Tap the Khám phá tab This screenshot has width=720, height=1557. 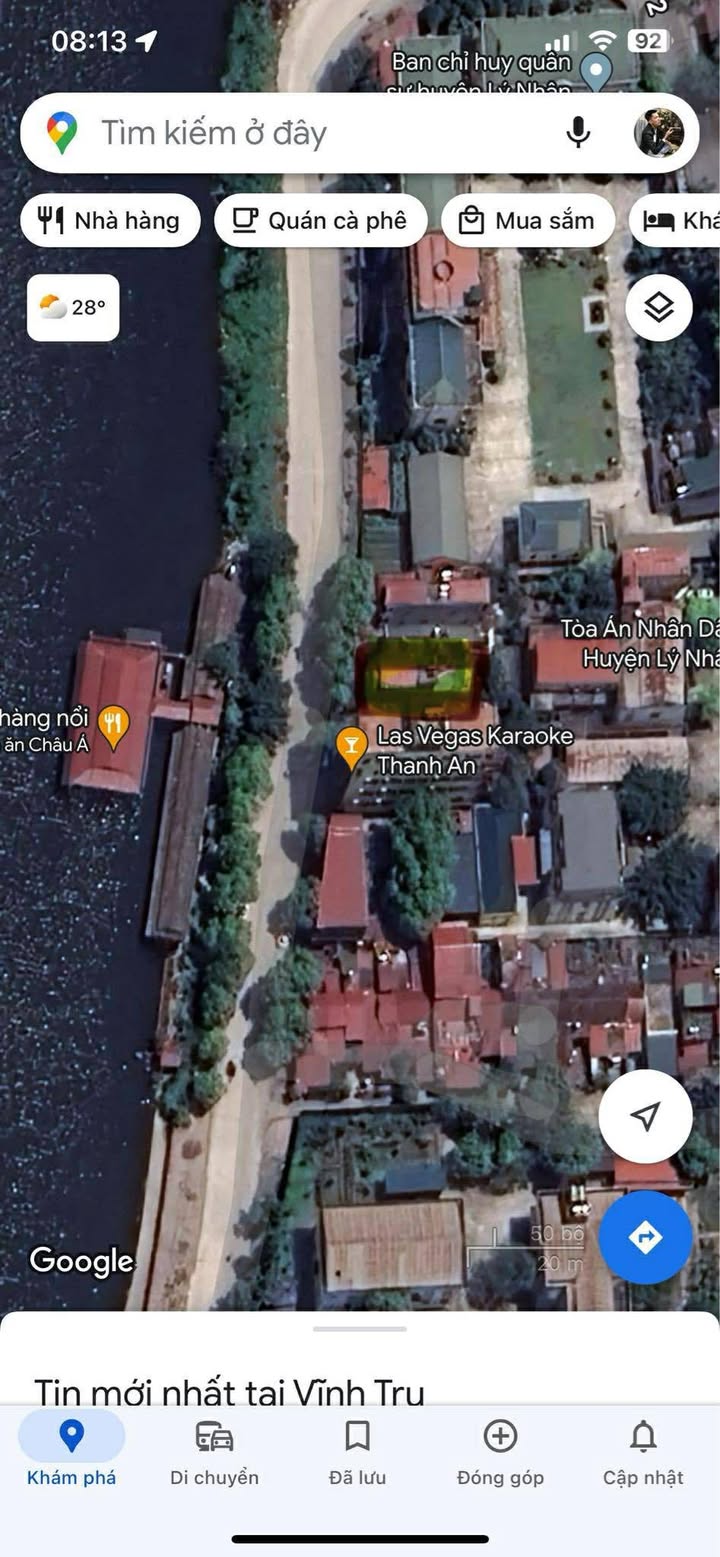coord(71,1450)
